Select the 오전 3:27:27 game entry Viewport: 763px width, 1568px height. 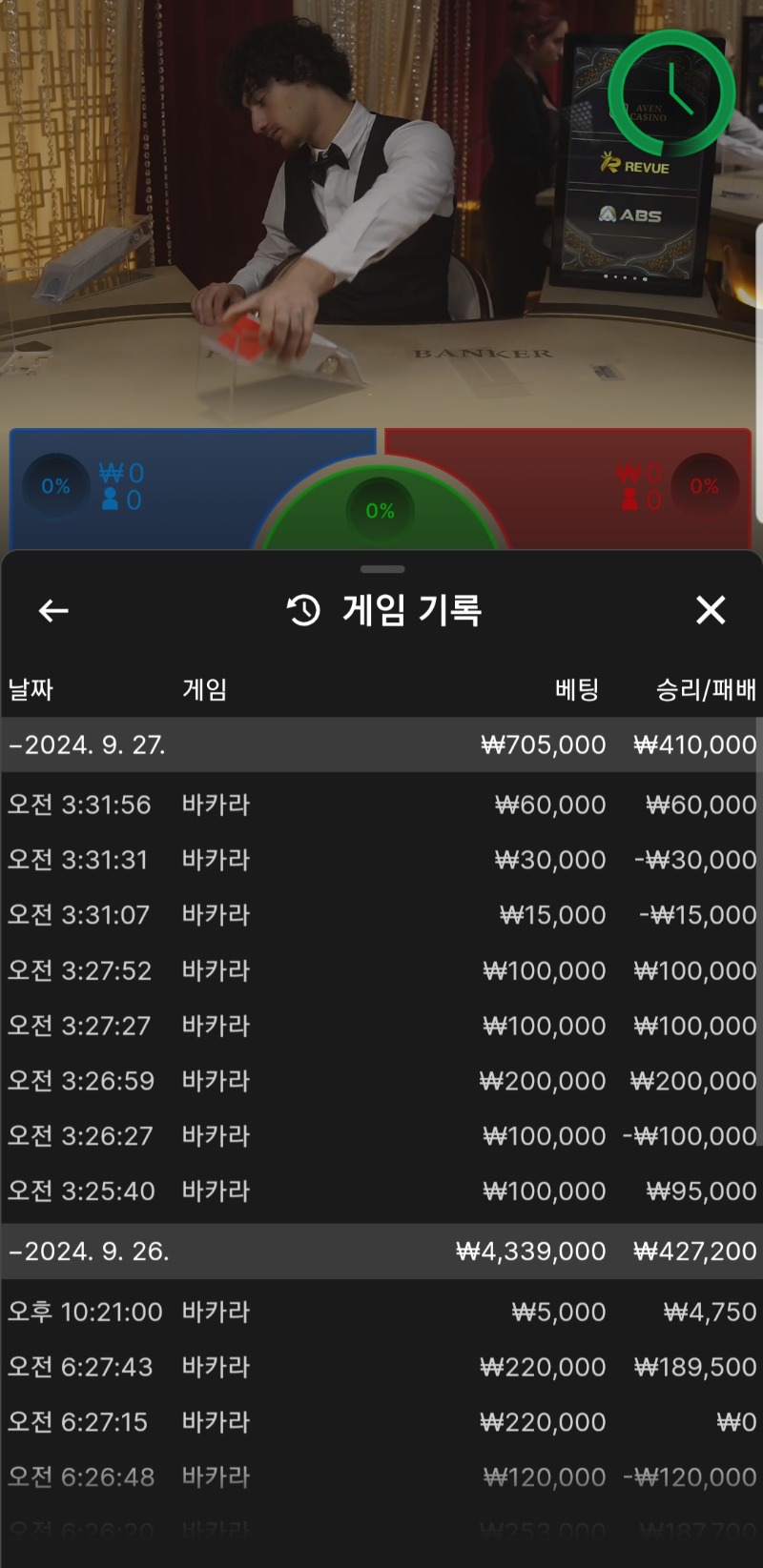381,1026
